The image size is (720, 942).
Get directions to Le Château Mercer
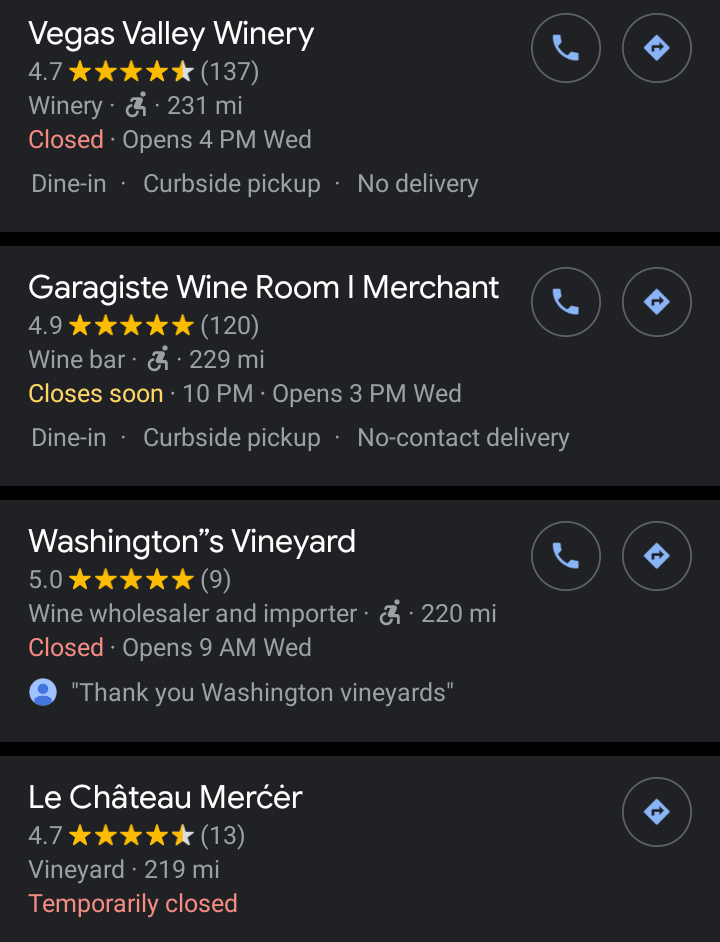coord(656,812)
